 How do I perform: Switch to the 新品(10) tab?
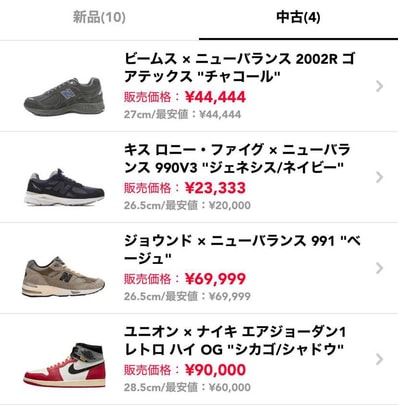99,17
